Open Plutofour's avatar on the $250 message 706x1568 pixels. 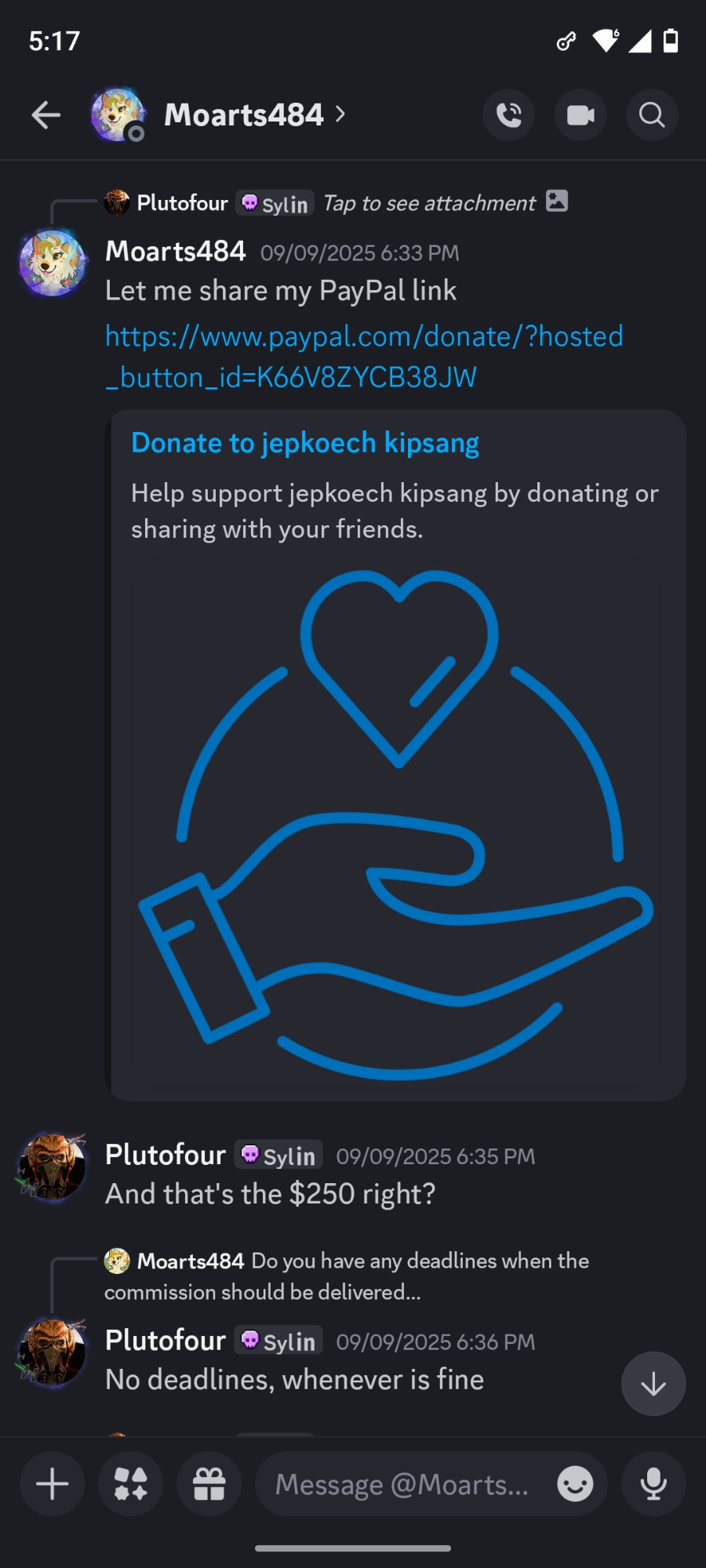point(53,1167)
